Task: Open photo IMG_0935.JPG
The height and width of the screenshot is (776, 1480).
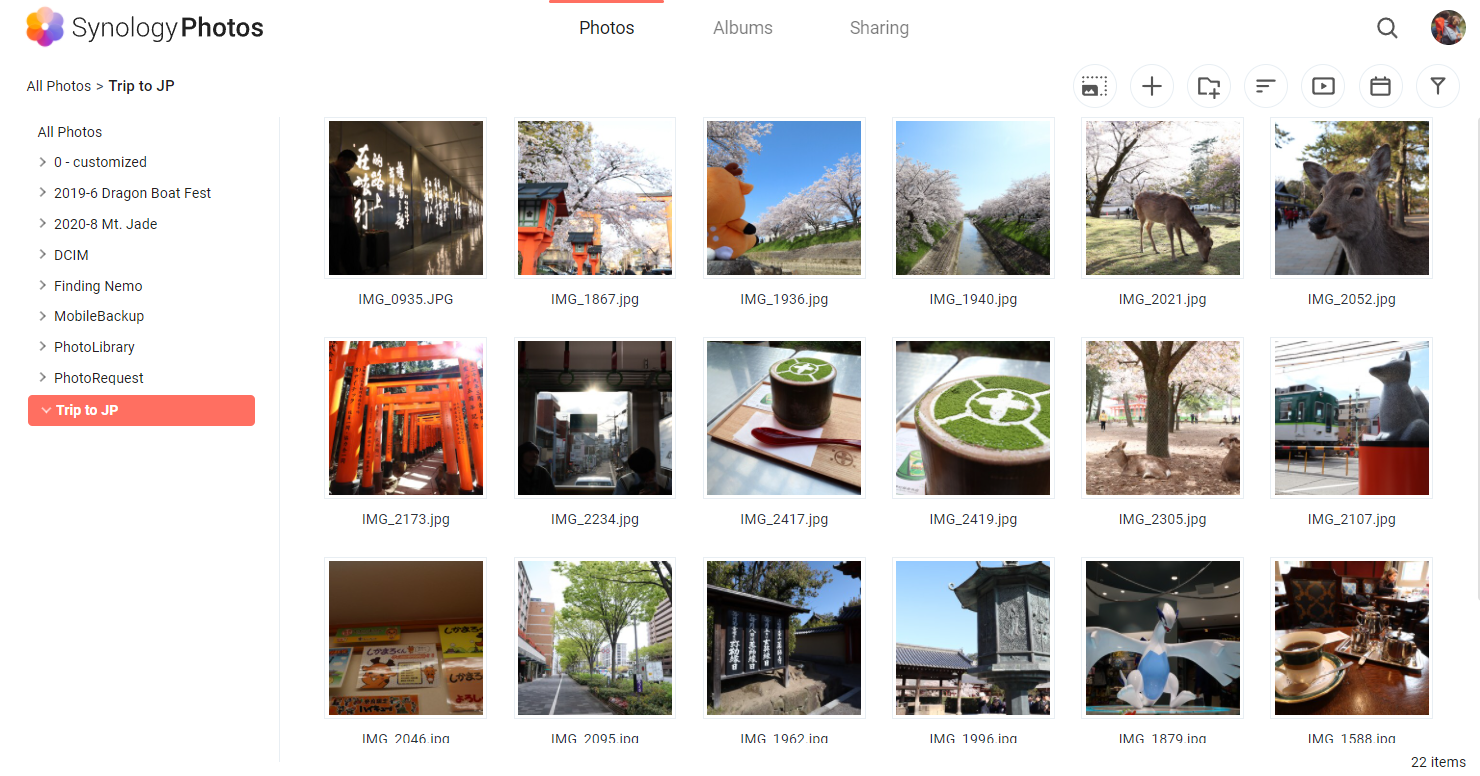Action: coord(406,198)
